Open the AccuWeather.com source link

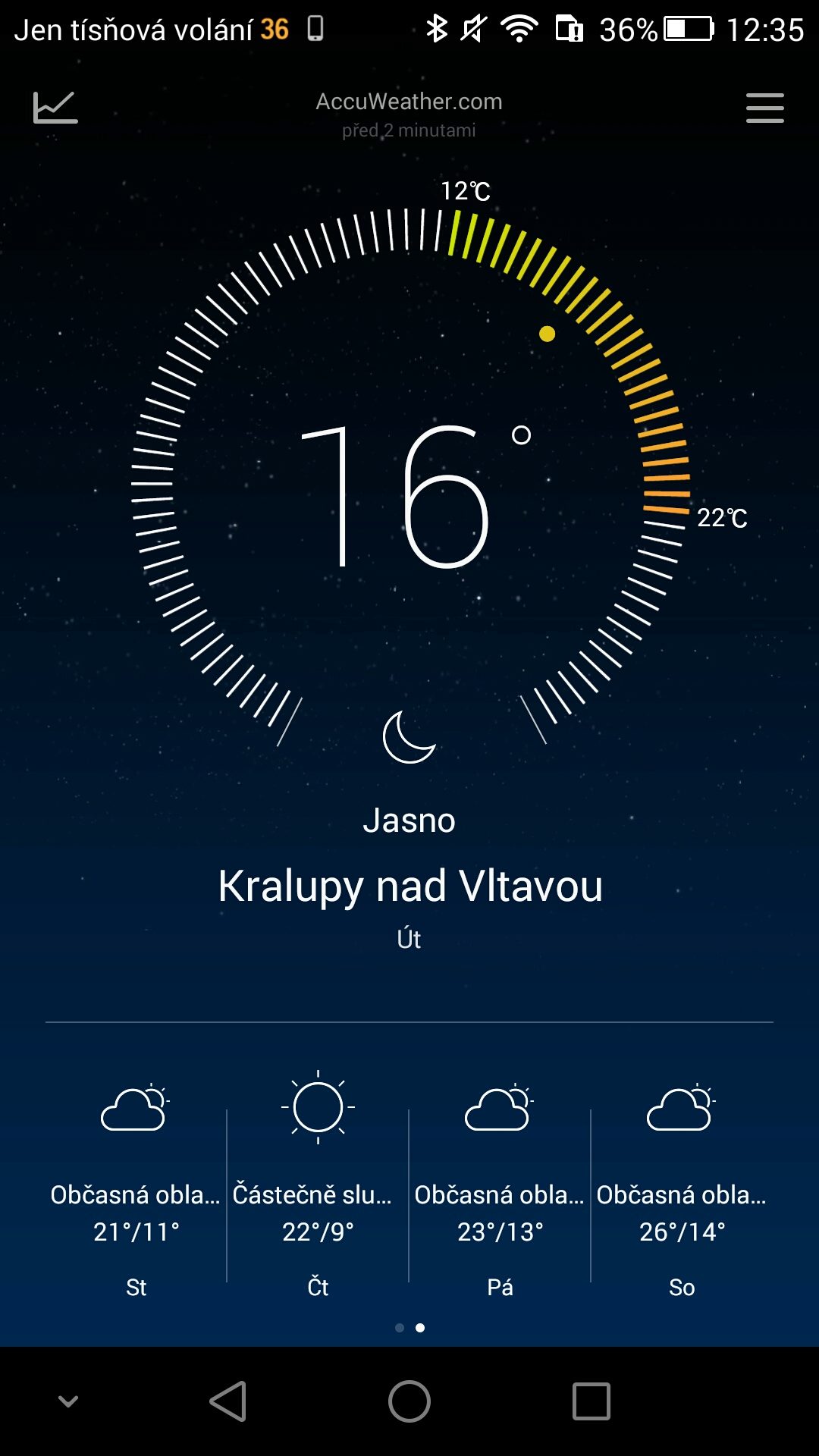(409, 102)
